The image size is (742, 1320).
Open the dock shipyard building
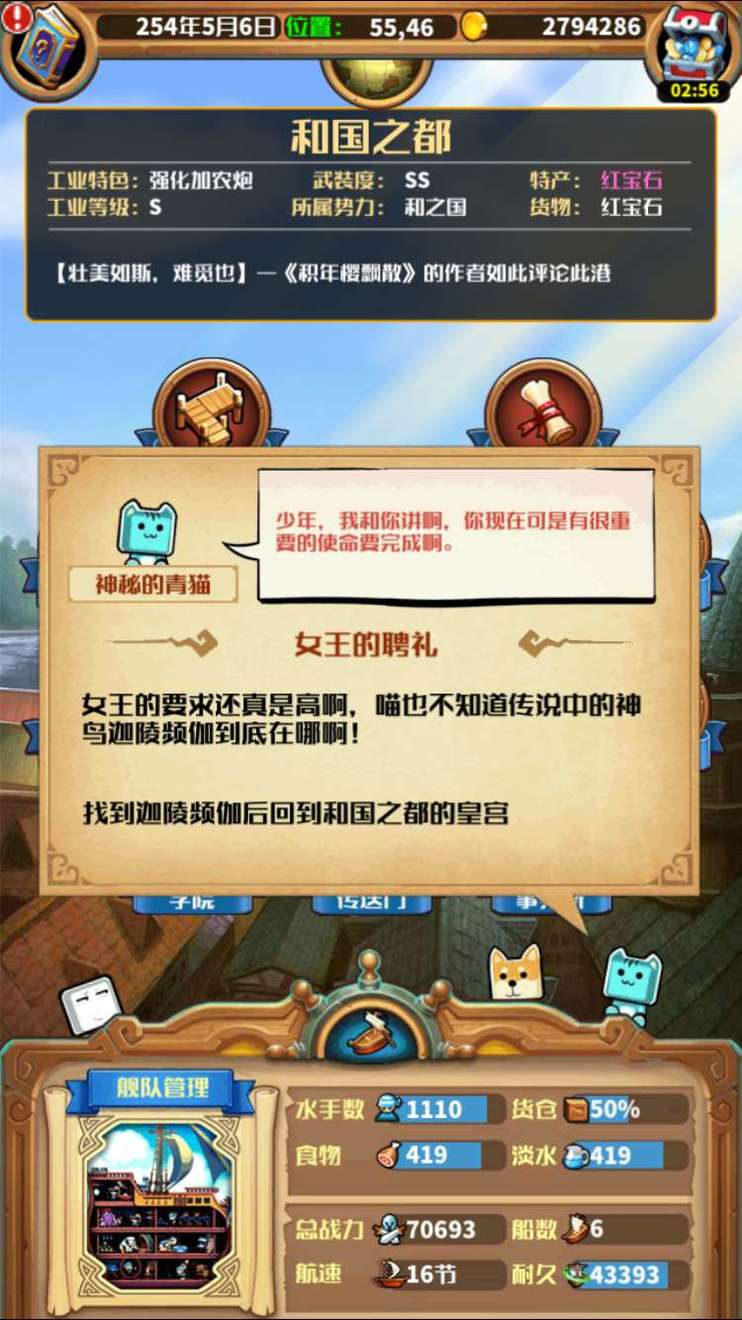(x=211, y=410)
